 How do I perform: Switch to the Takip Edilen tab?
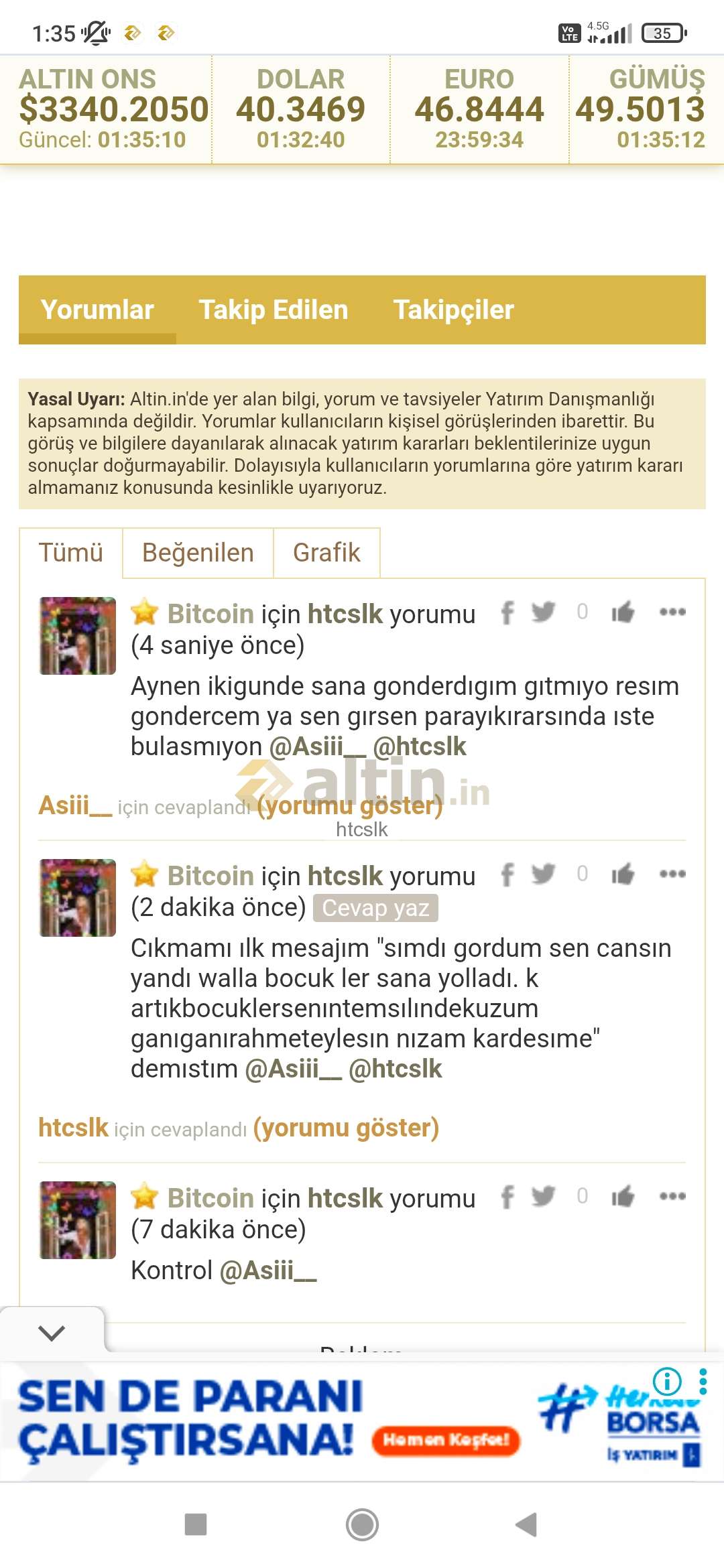274,310
